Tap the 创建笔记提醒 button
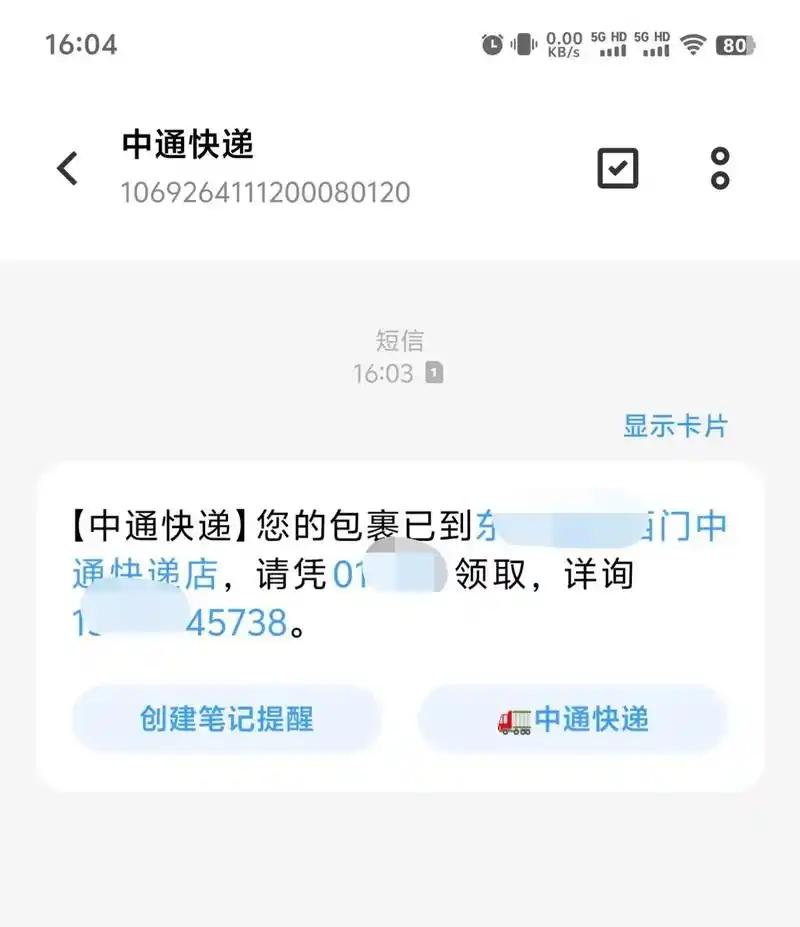This screenshot has width=800, height=927. tap(226, 718)
